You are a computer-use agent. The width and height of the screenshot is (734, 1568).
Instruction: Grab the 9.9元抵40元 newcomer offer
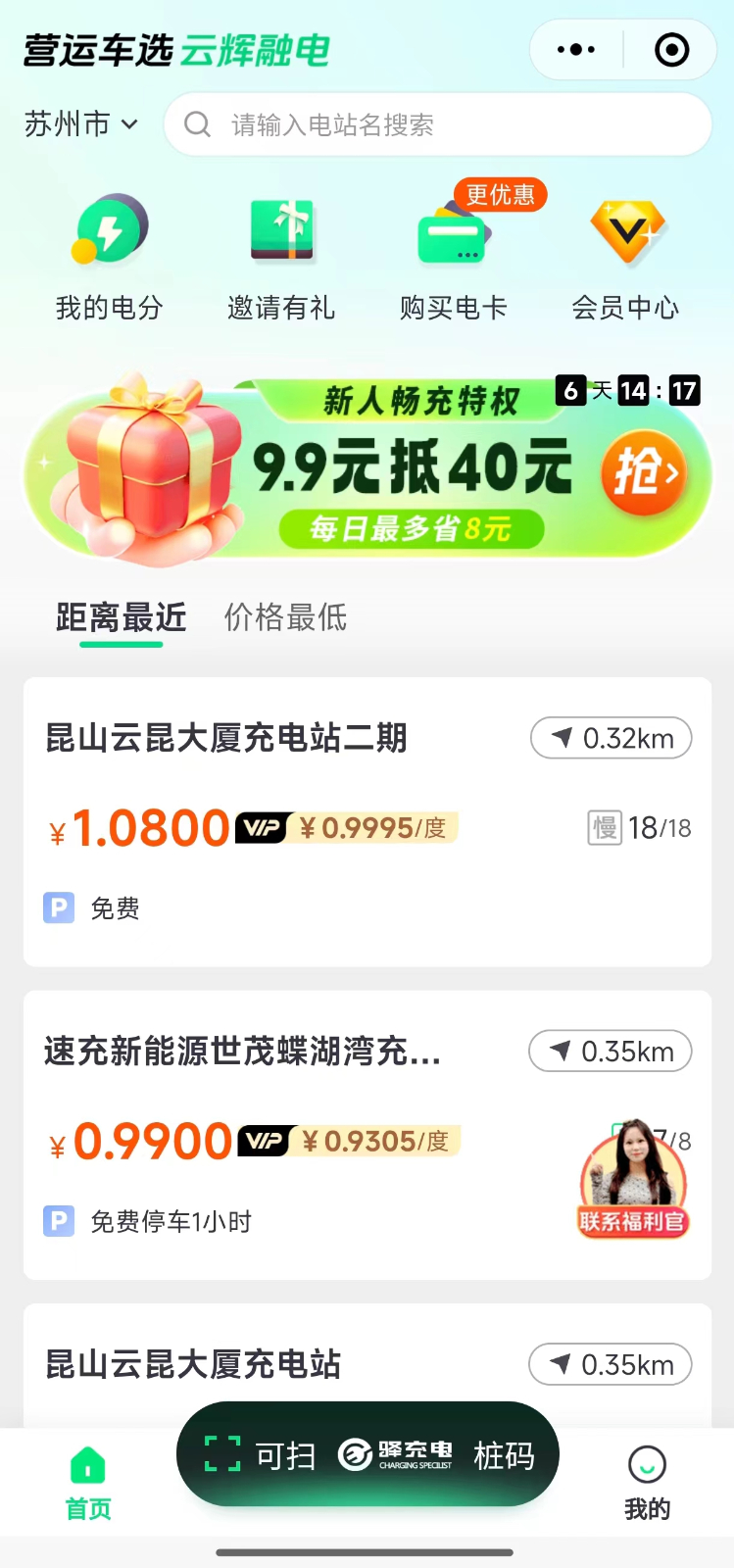644,474
